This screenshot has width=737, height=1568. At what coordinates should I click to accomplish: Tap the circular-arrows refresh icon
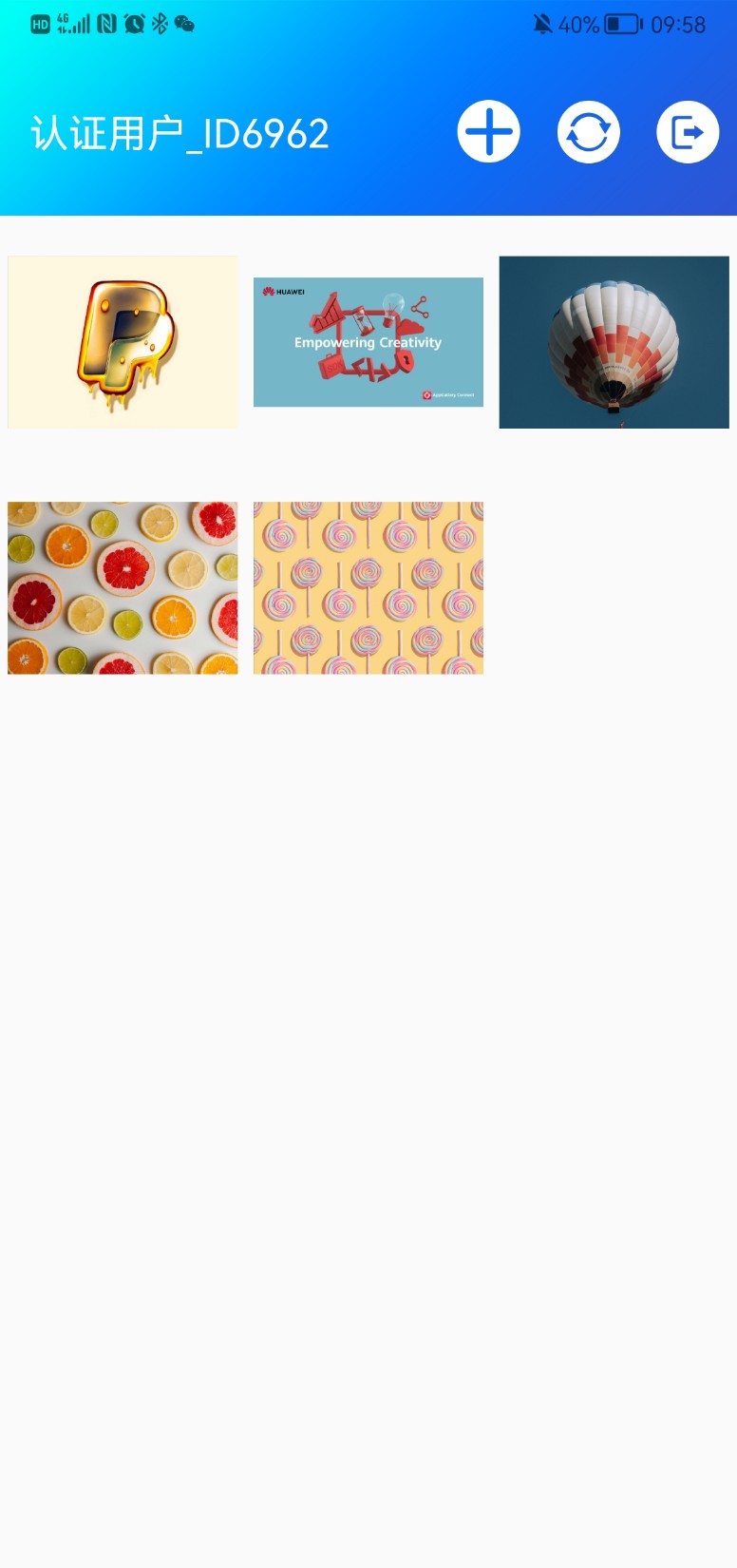tap(588, 132)
